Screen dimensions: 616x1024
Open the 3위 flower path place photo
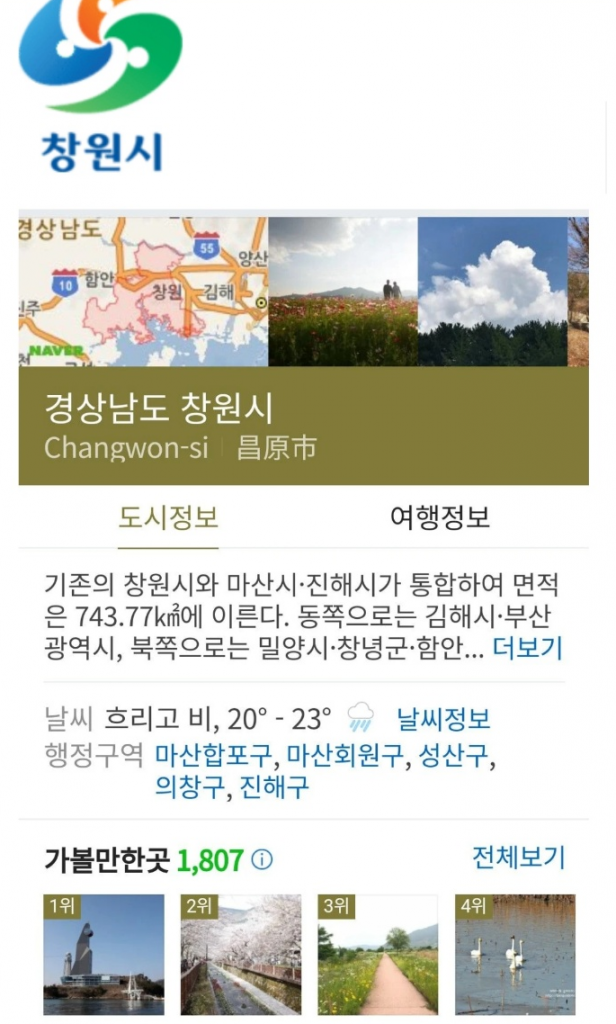pyautogui.click(x=377, y=954)
